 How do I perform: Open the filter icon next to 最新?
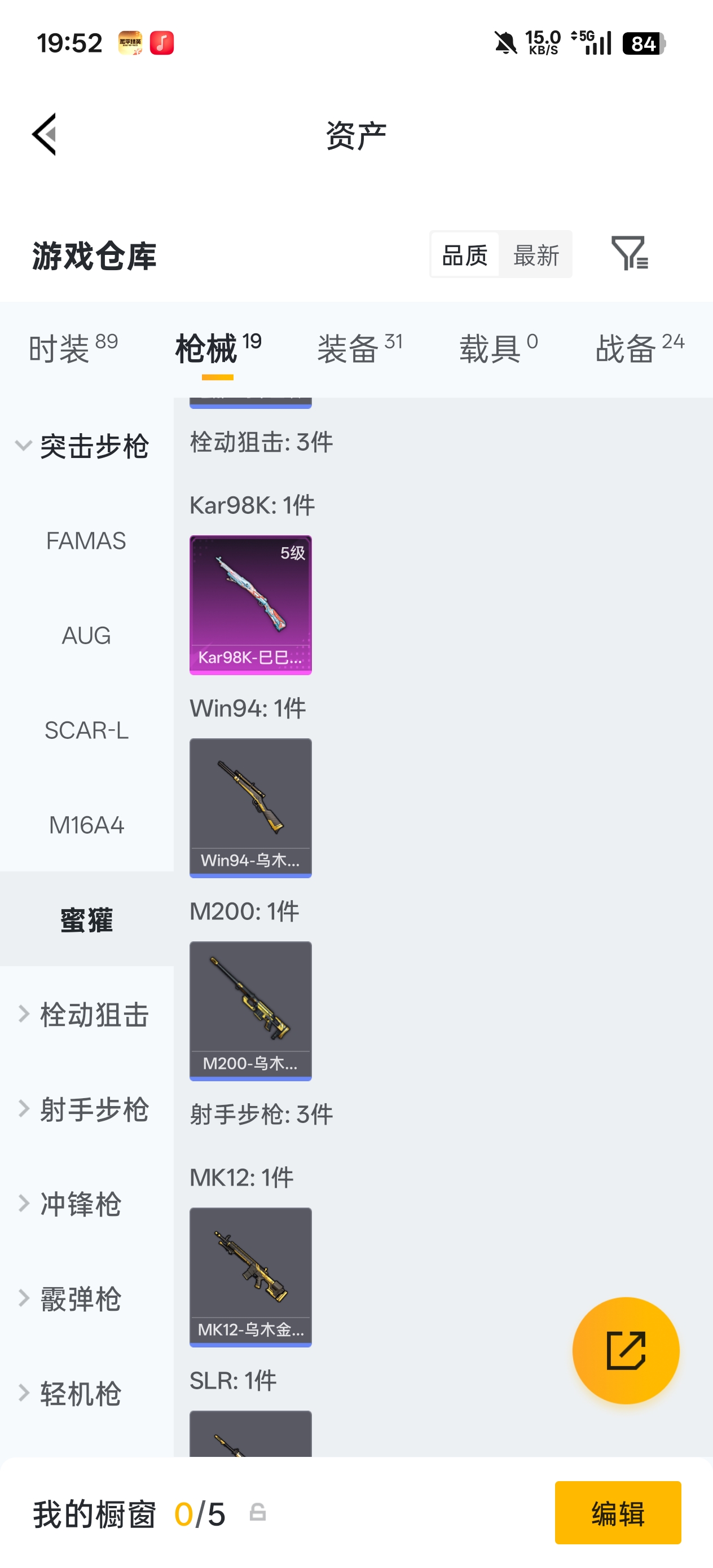pos(629,253)
